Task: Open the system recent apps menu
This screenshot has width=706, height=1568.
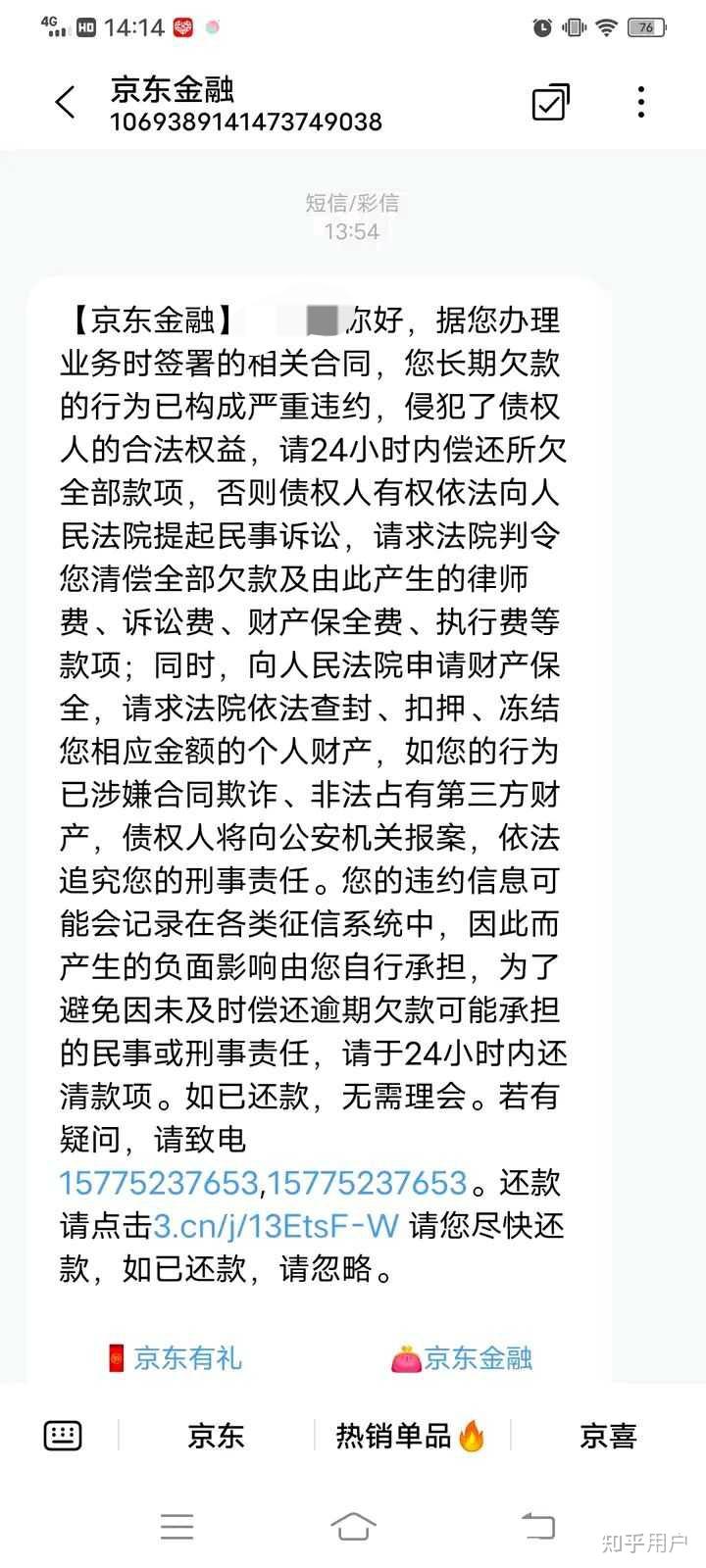Action: [x=176, y=1526]
